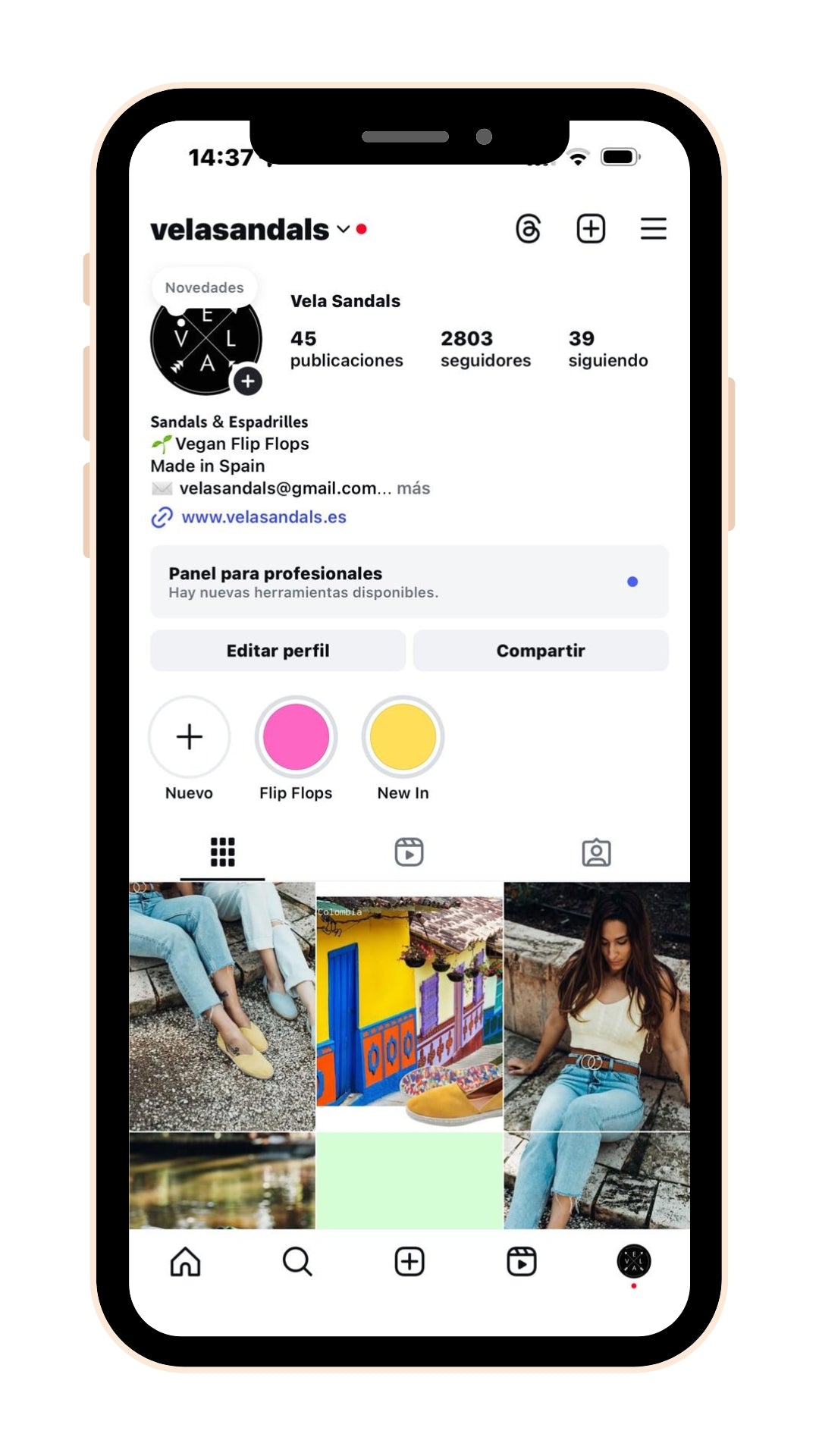Open the New In highlight
Viewport: 819px width, 1456px height.
[403, 736]
